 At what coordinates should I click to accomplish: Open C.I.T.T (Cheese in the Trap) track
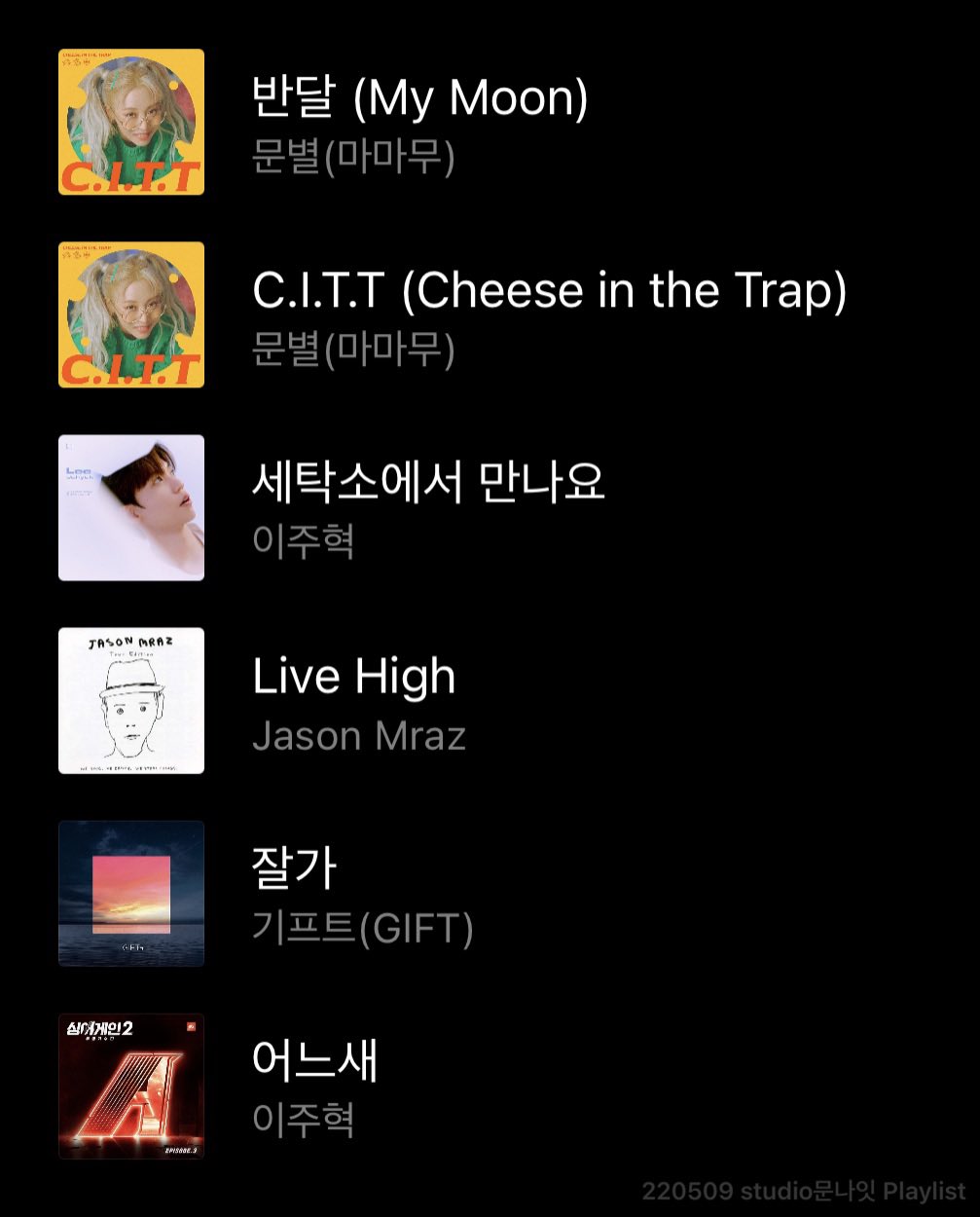tap(548, 291)
